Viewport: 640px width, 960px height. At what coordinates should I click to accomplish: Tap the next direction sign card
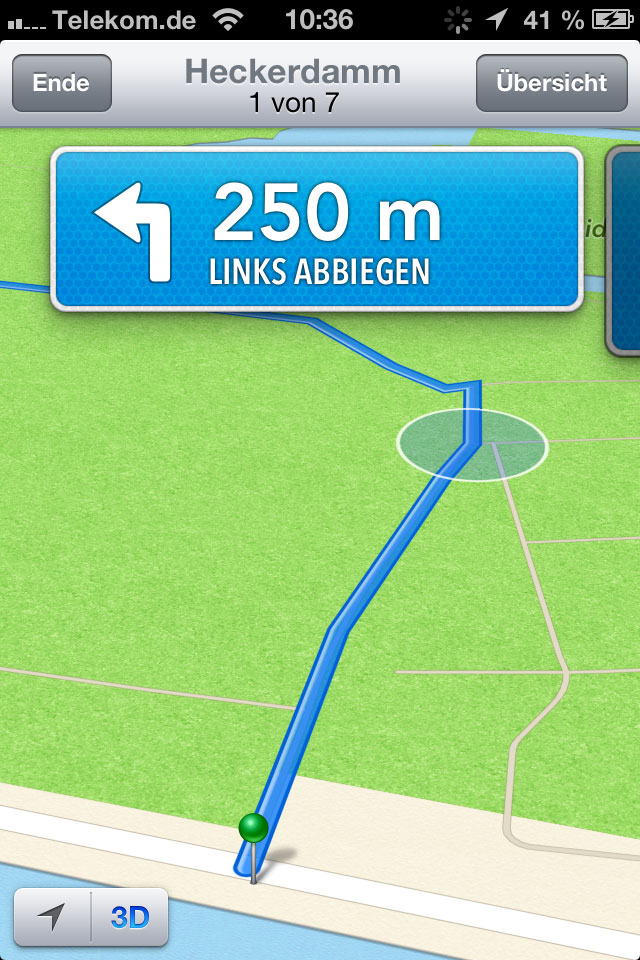(x=624, y=250)
